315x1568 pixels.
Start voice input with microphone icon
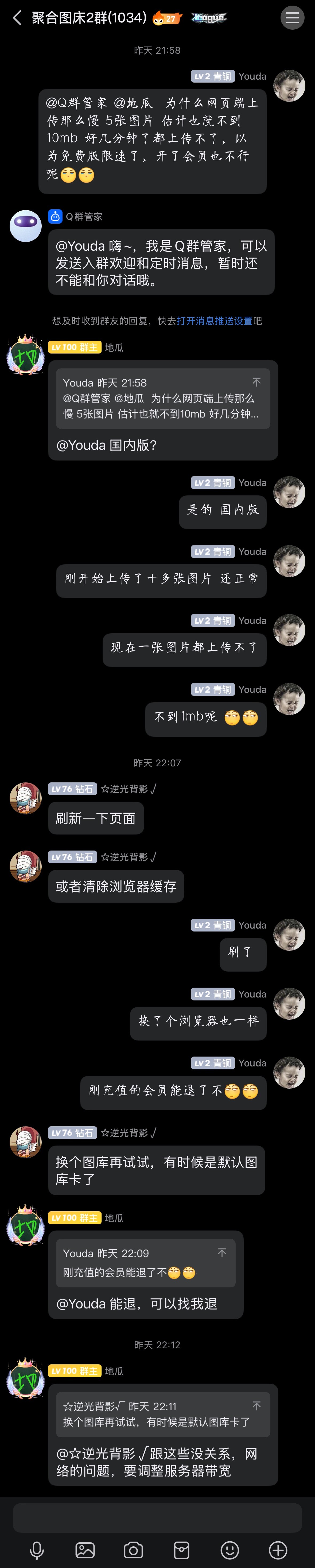tap(37, 1550)
